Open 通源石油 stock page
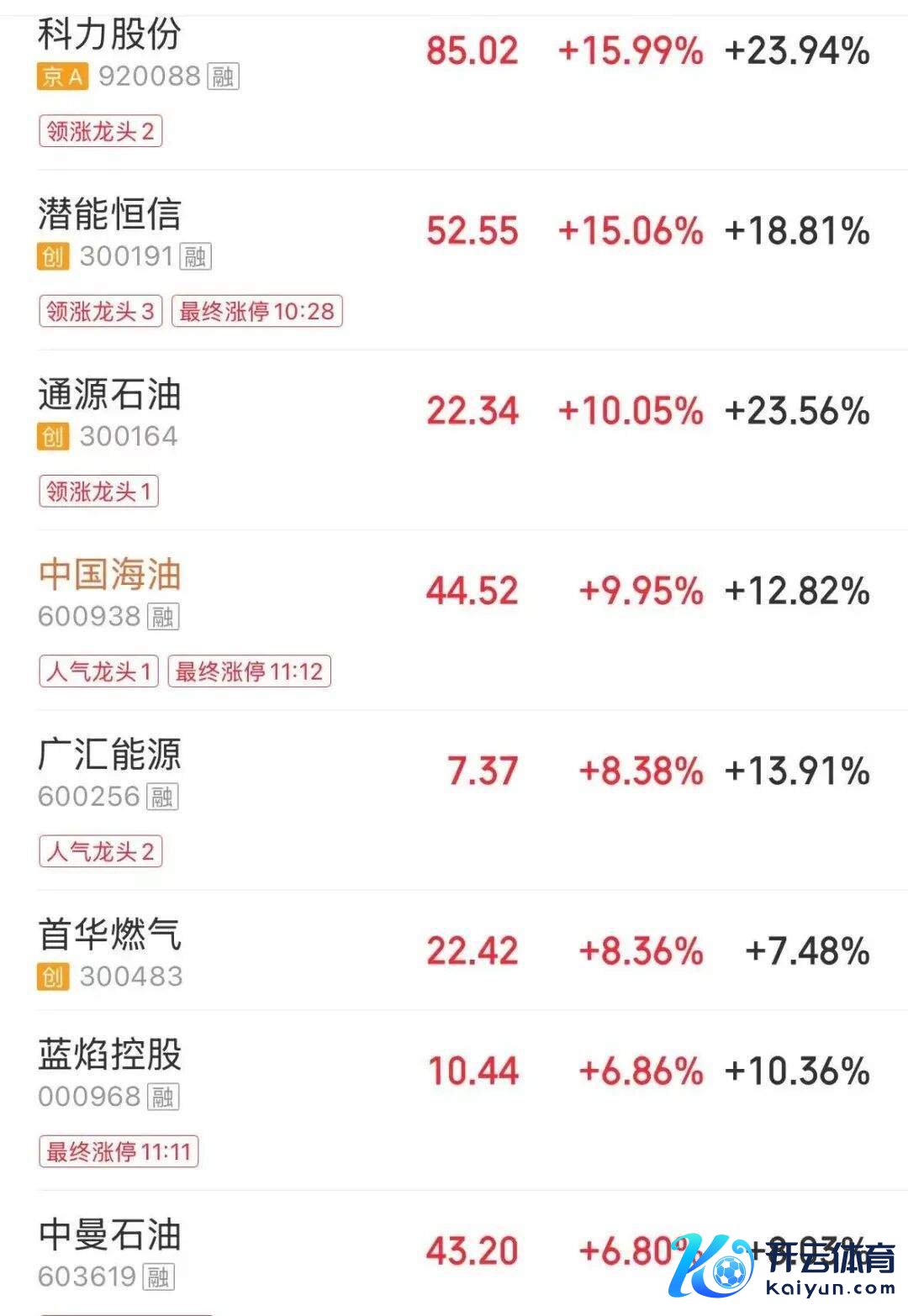Image resolution: width=908 pixels, height=1316 pixels. 109,394
